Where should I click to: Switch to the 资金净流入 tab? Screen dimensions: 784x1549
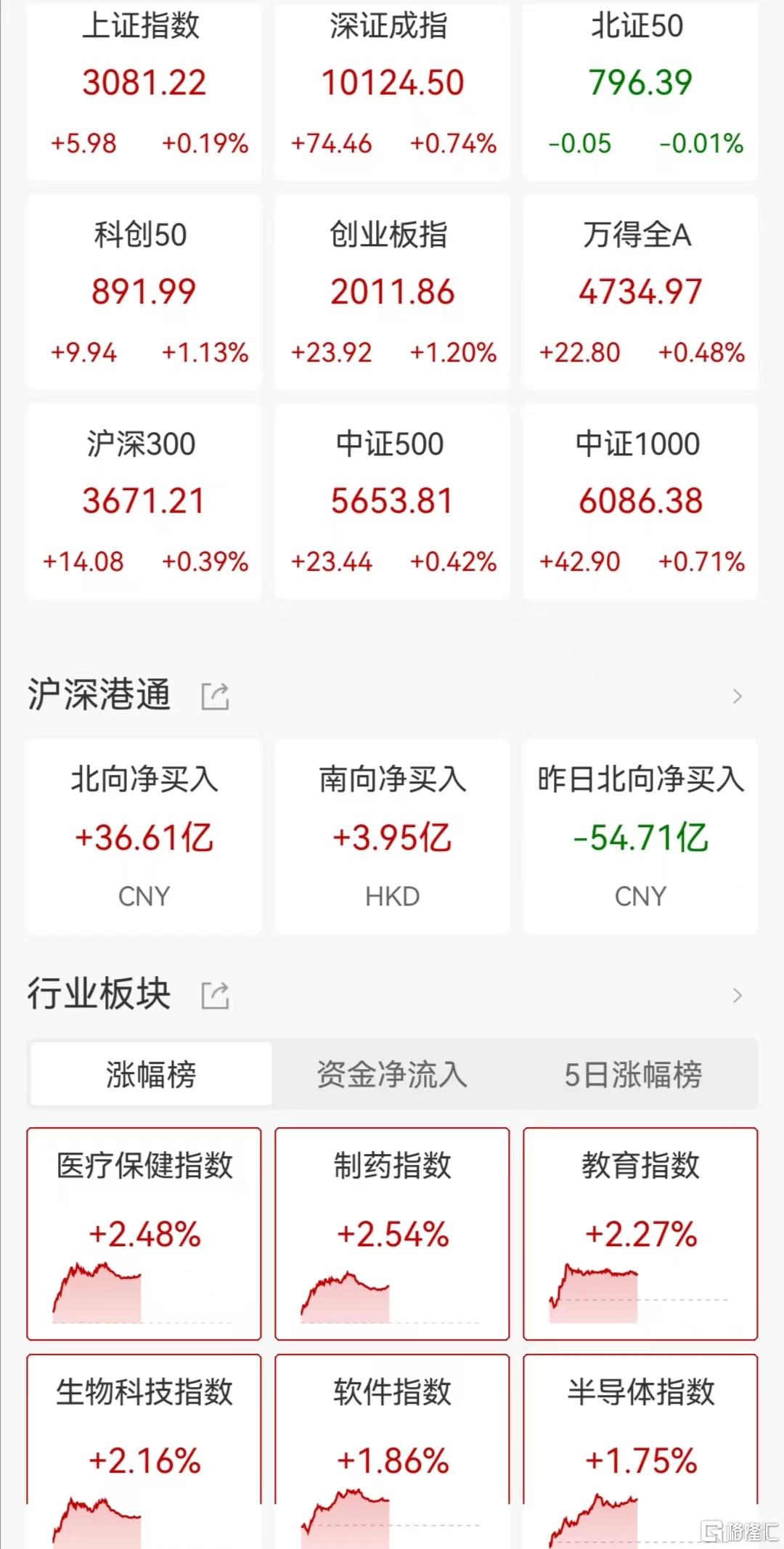392,1075
